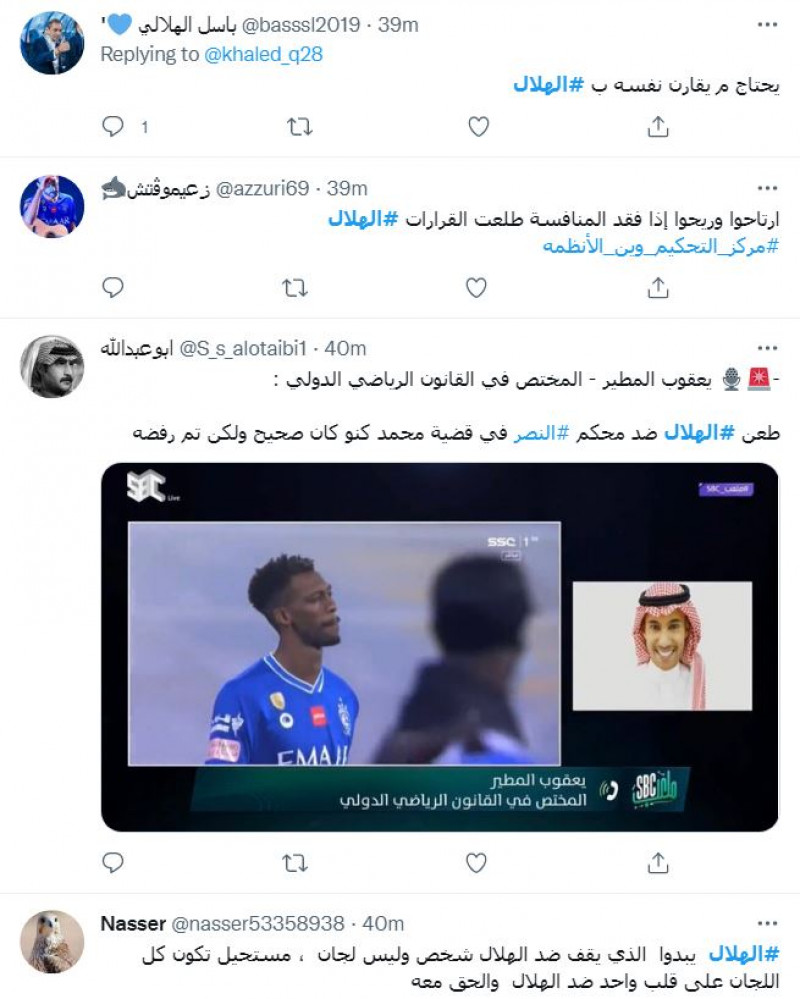Viewport: 800px width, 999px height.
Task: Retweet the @azzuri69 tweet
Action: click(297, 288)
